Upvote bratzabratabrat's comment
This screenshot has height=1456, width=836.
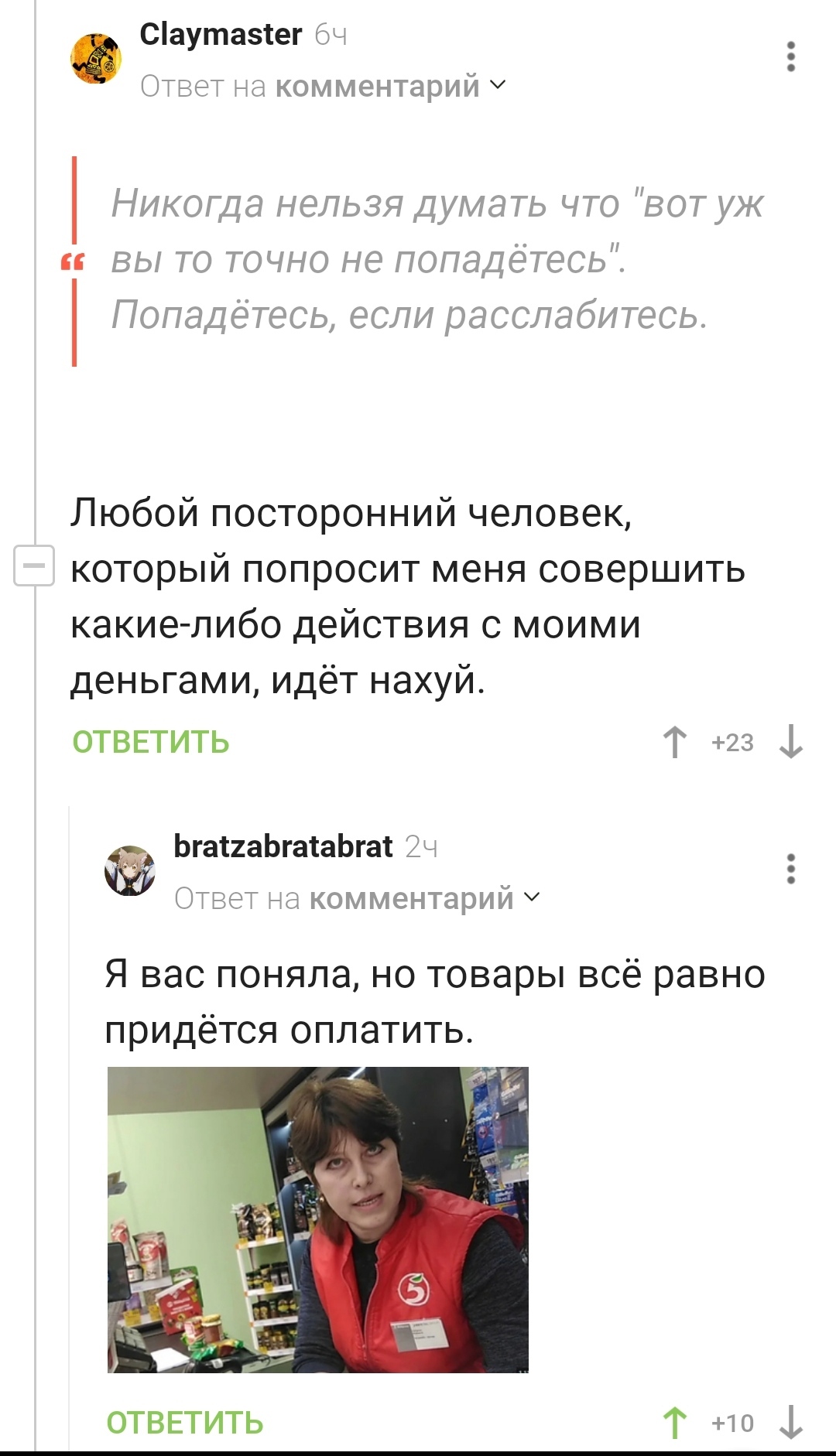click(x=675, y=1423)
